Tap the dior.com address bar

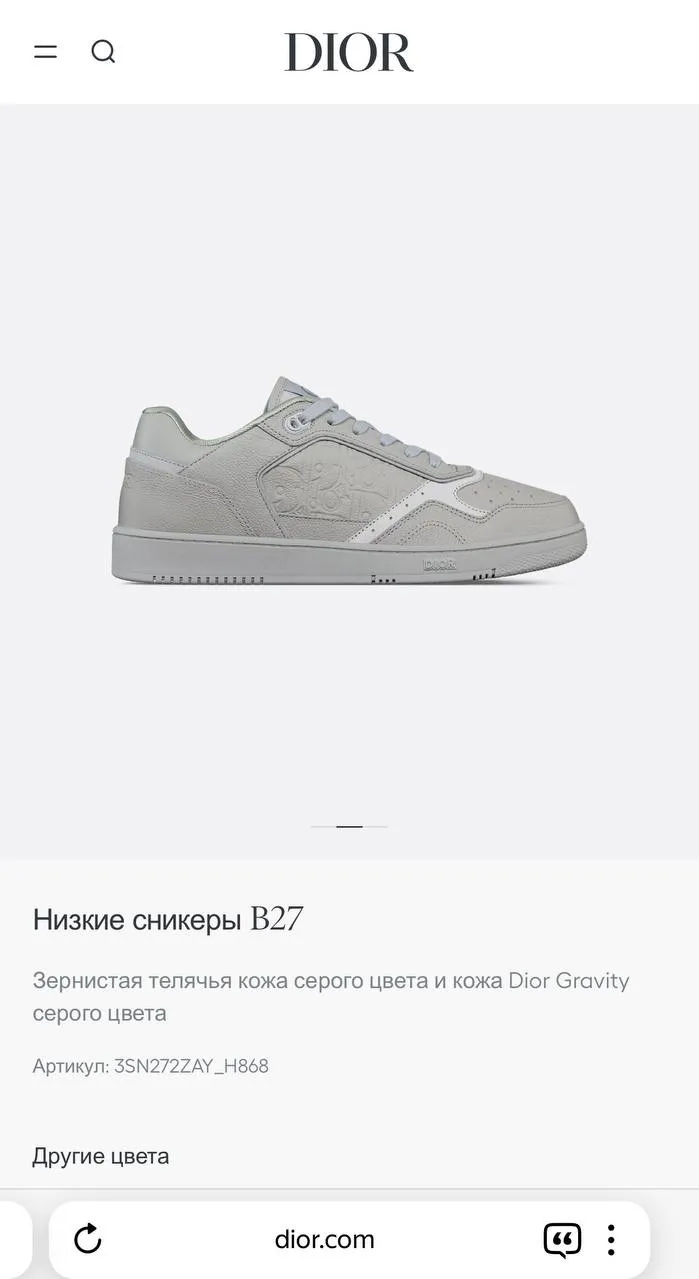coord(324,1240)
